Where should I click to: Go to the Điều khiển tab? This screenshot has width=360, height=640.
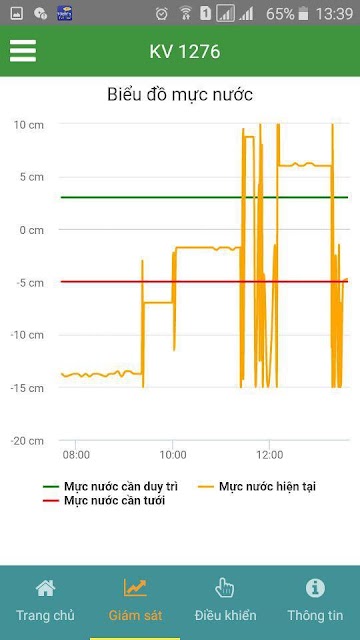coord(225,602)
